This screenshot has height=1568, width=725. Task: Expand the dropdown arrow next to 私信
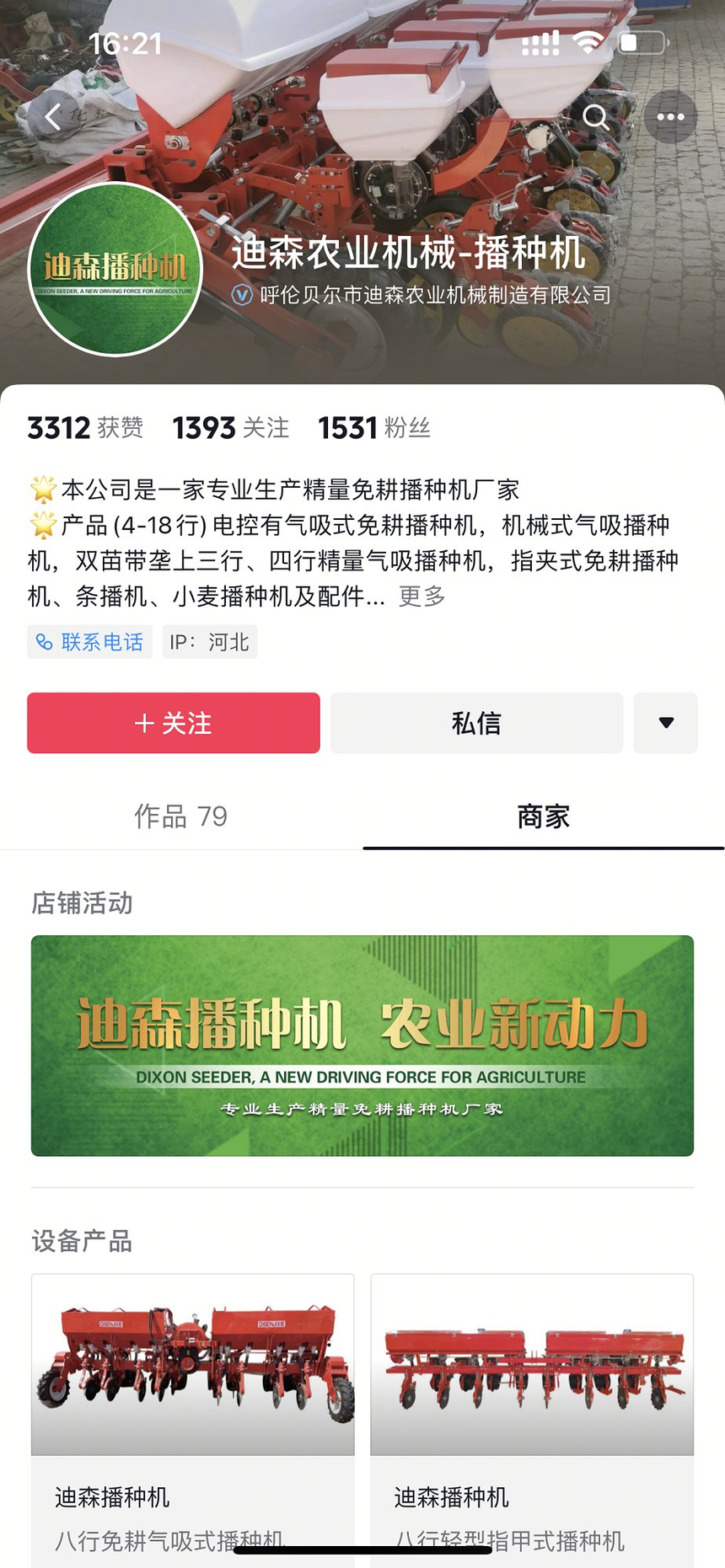pyautogui.click(x=666, y=723)
